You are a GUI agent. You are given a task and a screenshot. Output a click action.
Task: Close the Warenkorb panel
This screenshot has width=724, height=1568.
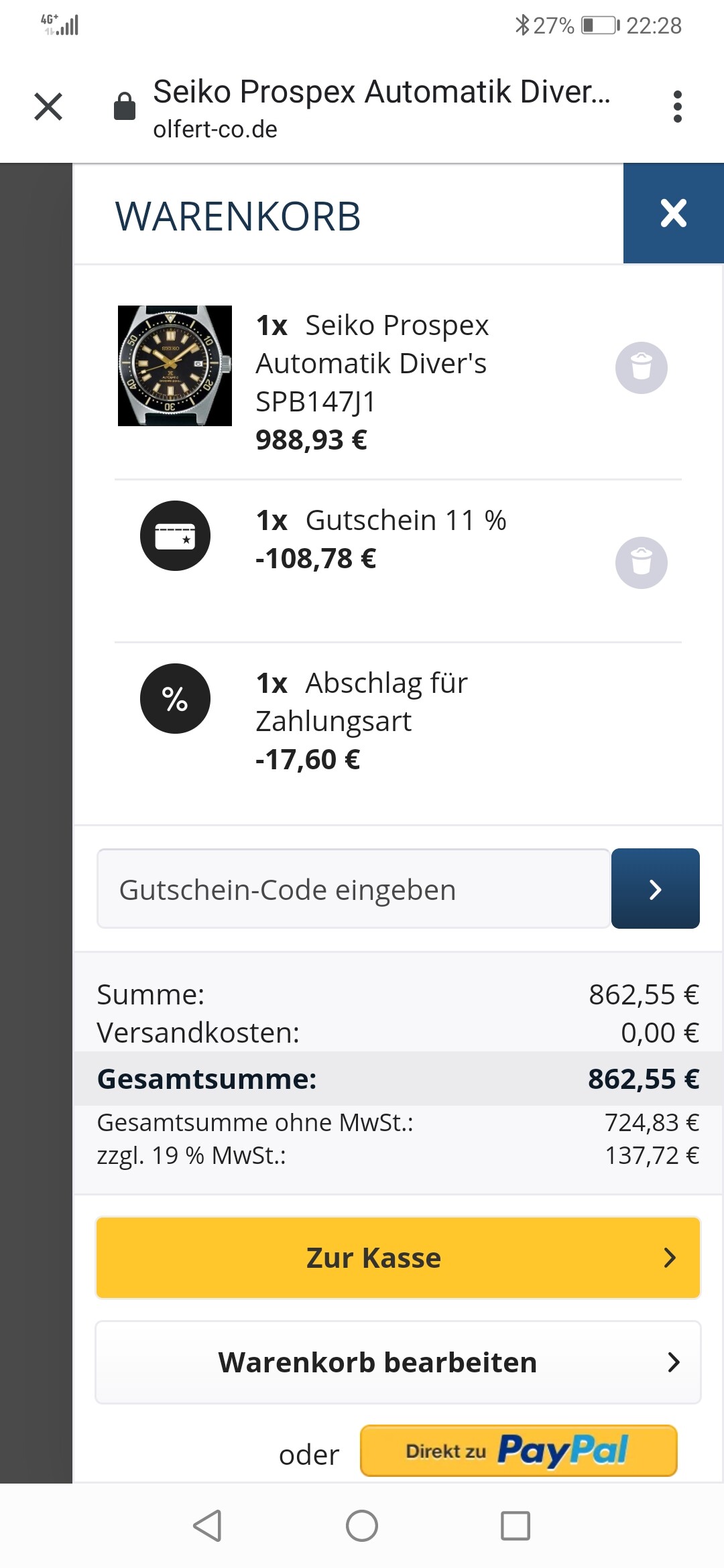click(x=674, y=213)
